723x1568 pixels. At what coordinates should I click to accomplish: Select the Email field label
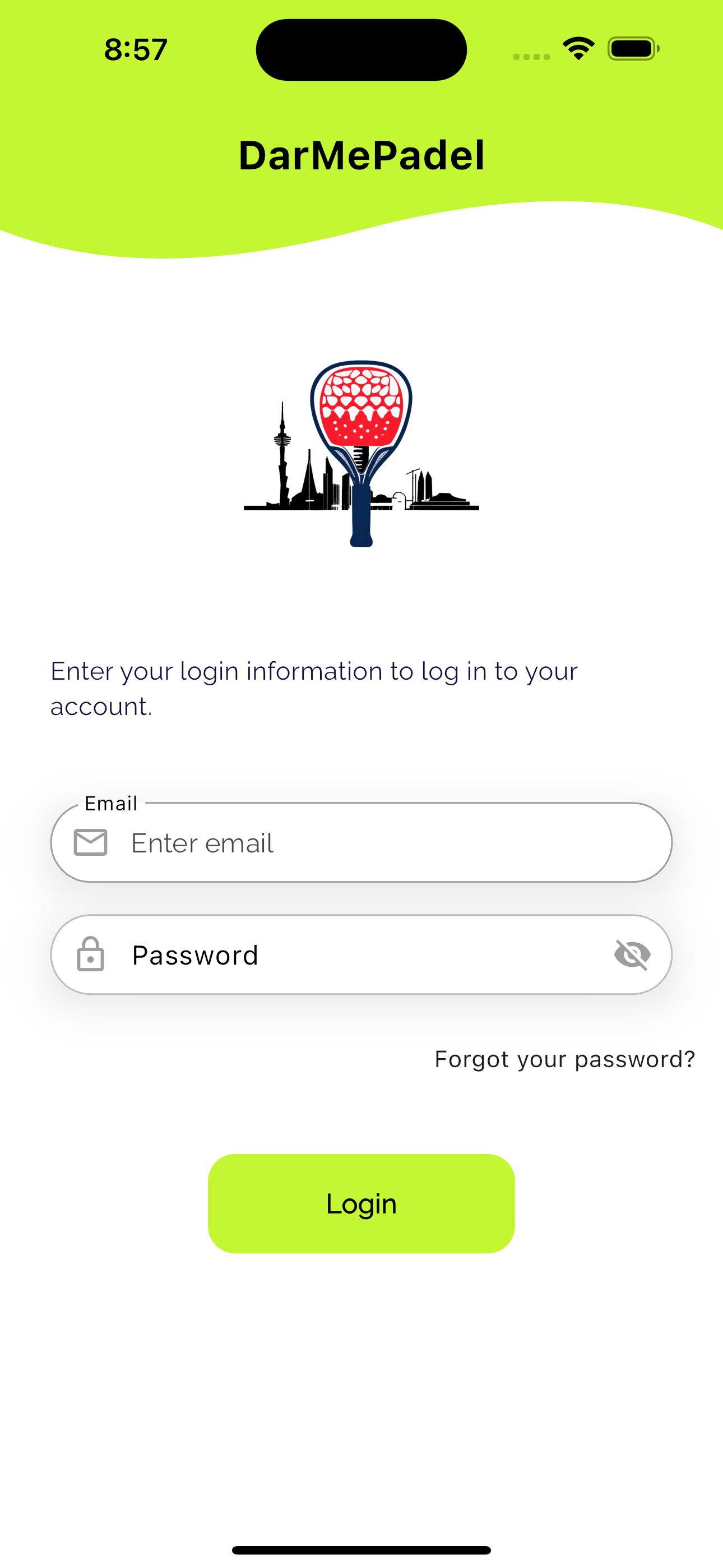[112, 803]
